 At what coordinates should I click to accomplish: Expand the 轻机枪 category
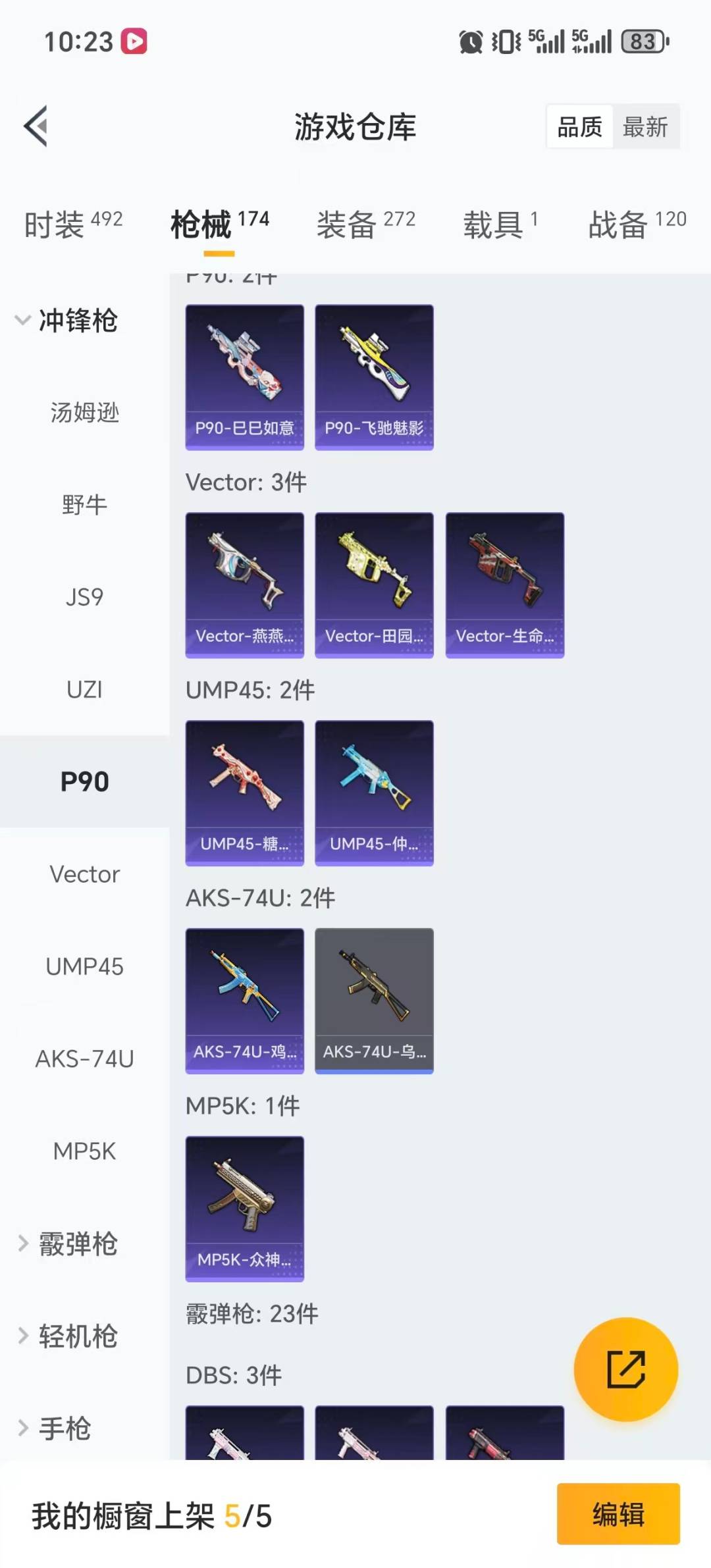(69, 1336)
